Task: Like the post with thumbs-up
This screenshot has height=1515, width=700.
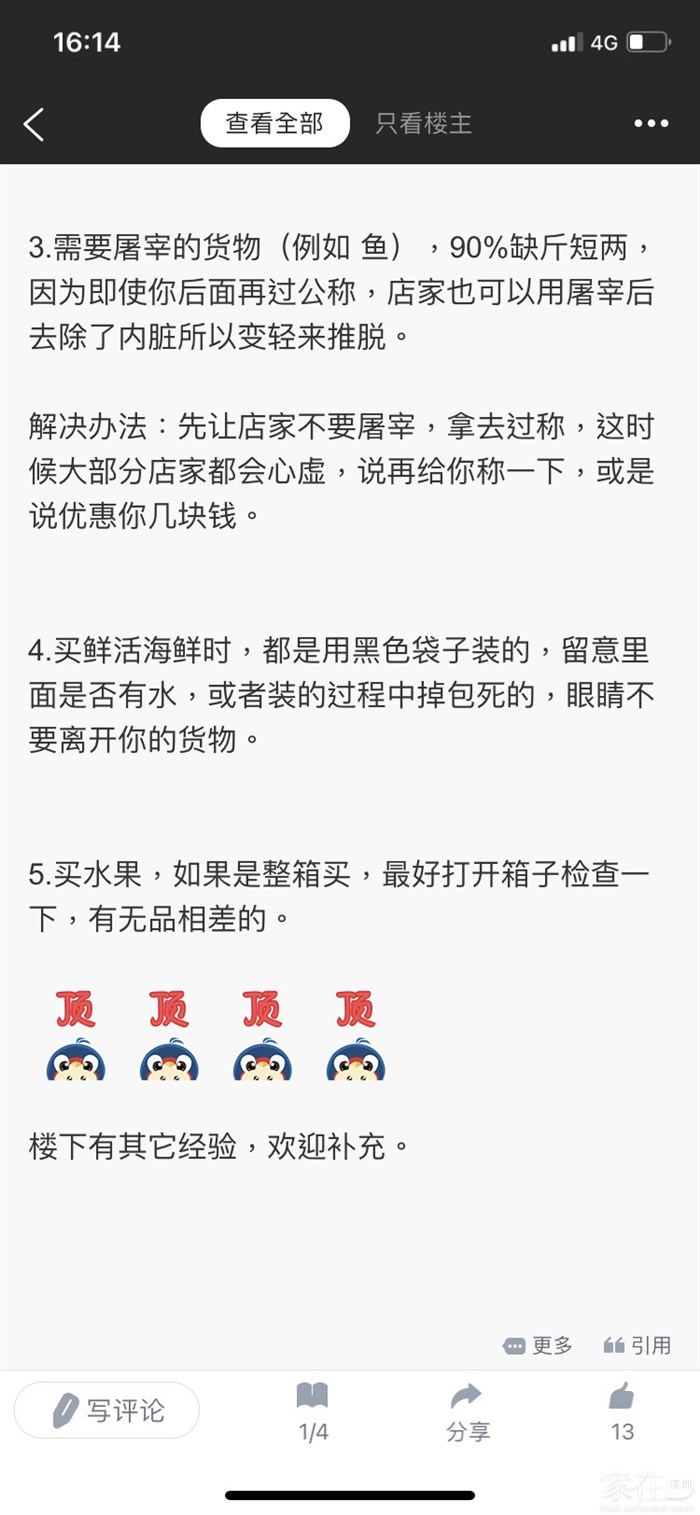Action: pyautogui.click(x=622, y=1410)
